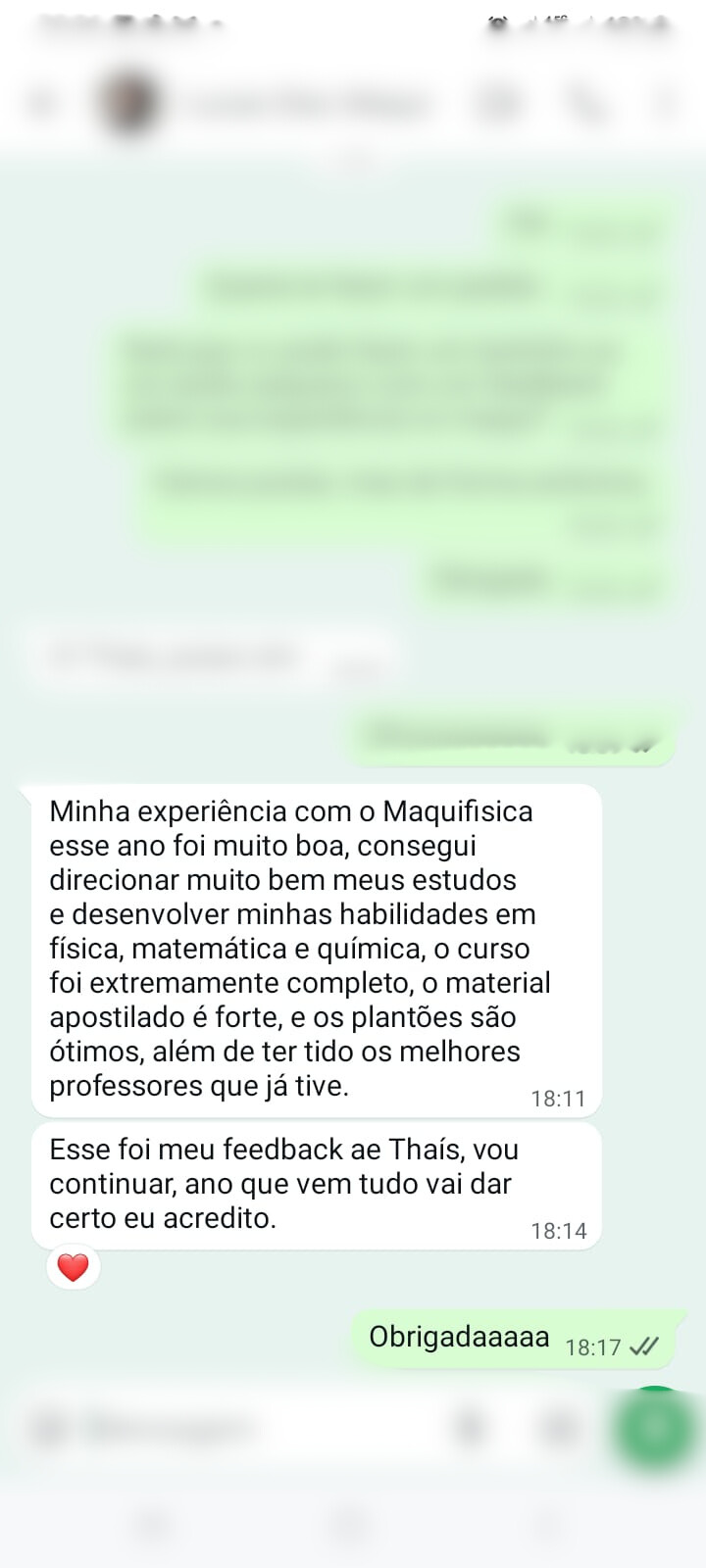Viewport: 706px width, 1568px height.
Task: Tap the heart reaction under the feedback message
Action: click(74, 1267)
